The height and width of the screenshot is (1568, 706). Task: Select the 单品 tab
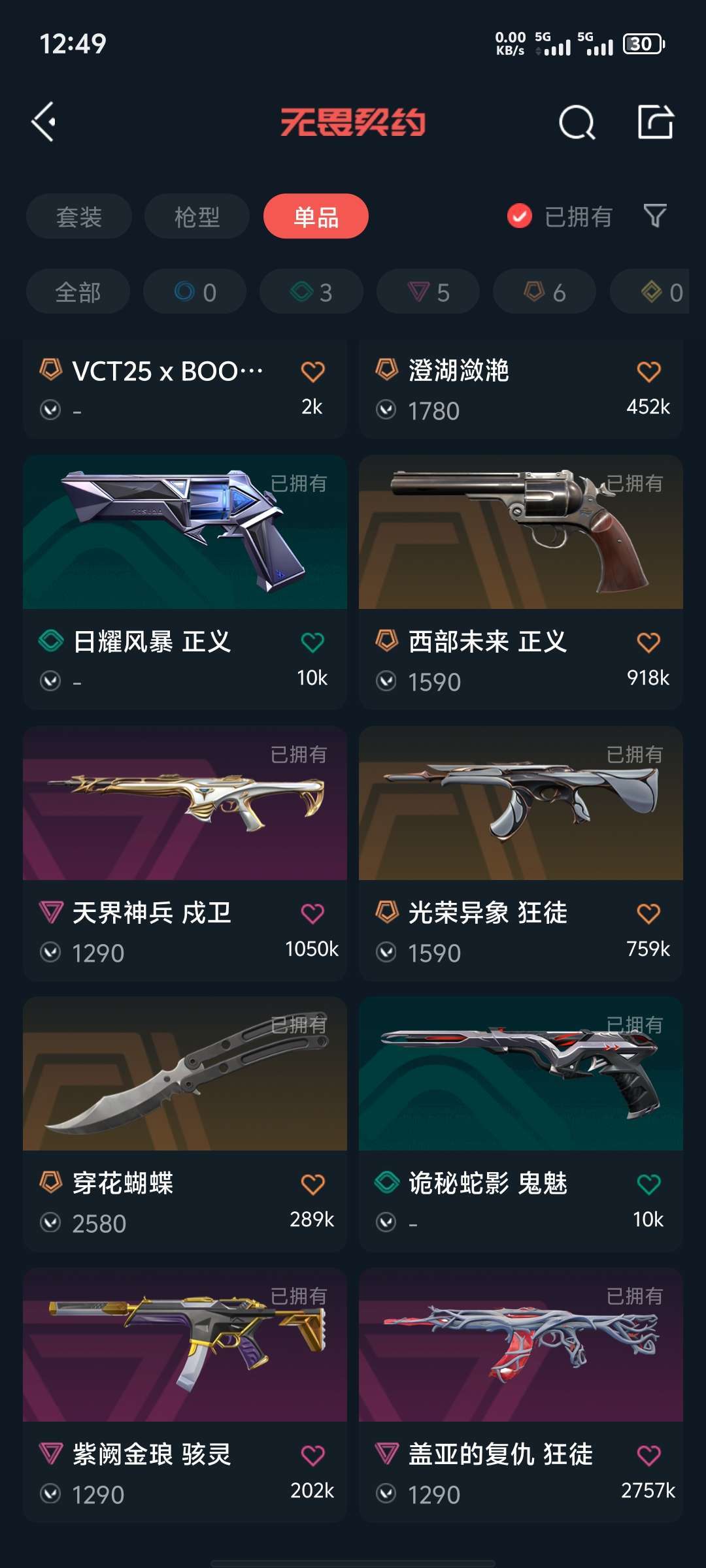tap(316, 216)
